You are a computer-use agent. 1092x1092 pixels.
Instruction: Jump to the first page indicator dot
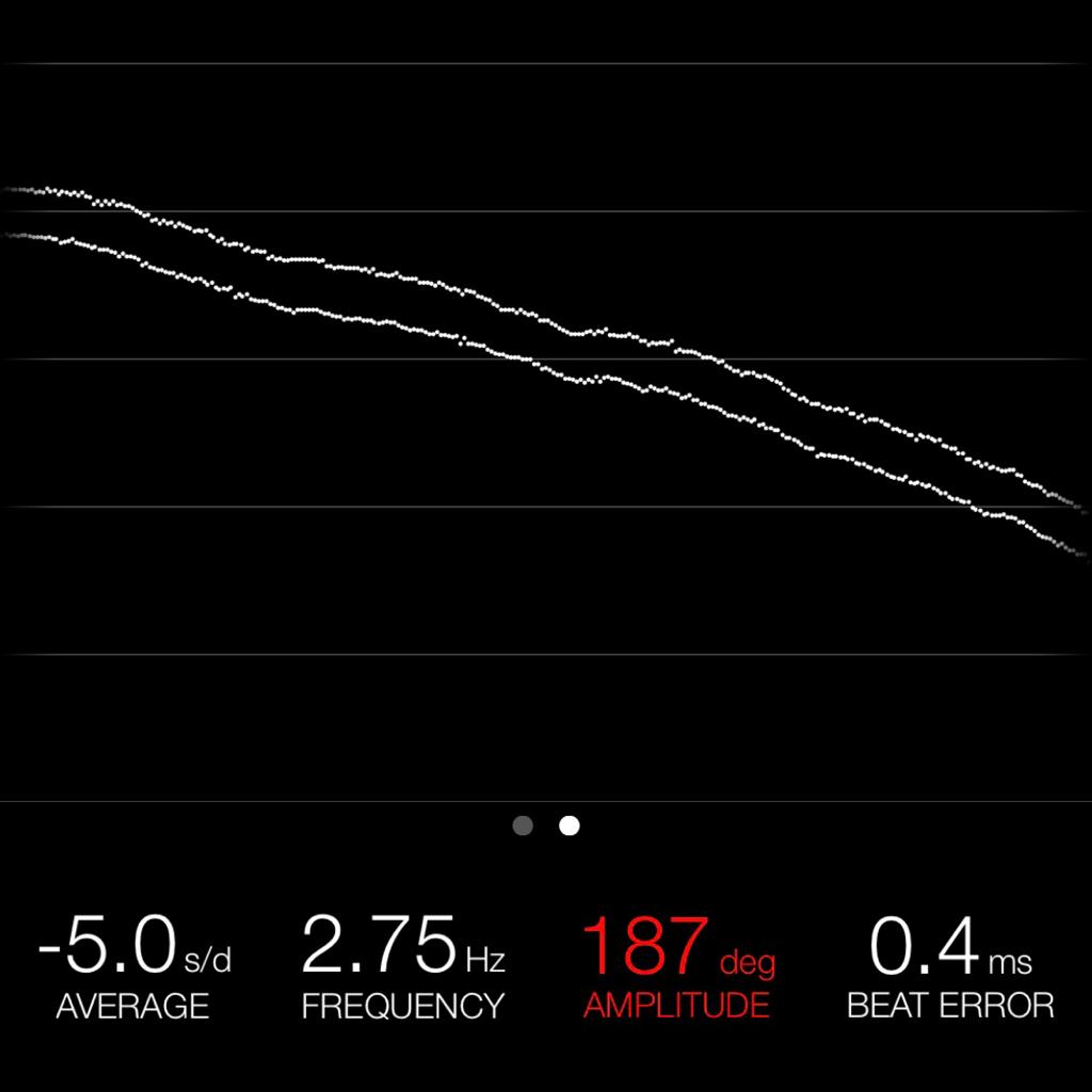point(523,826)
